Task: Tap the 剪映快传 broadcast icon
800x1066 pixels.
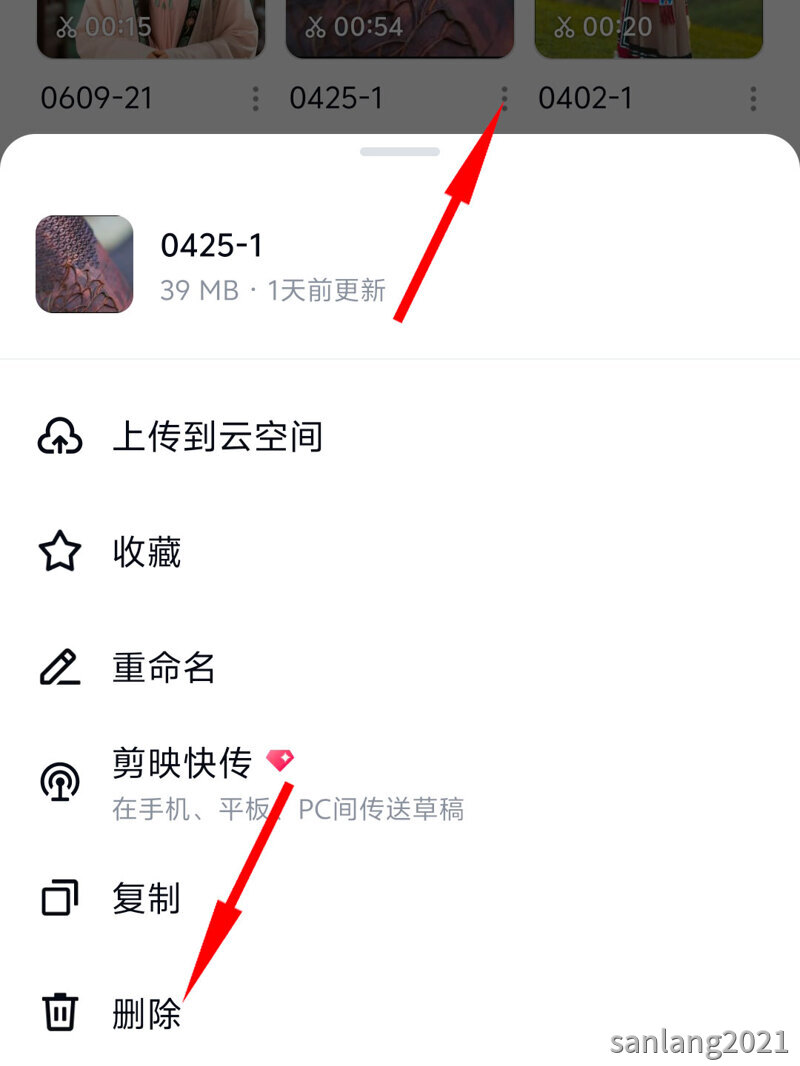Action: [x=59, y=783]
